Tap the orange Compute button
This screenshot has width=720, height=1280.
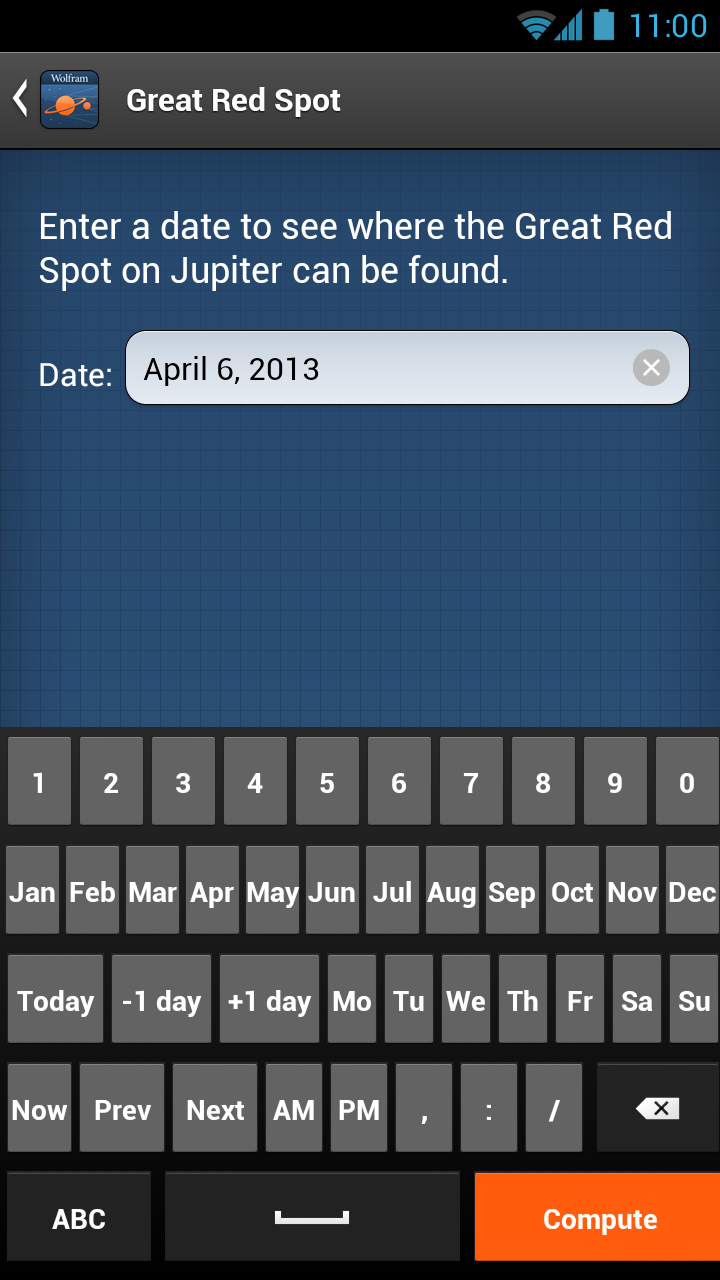[597, 1217]
